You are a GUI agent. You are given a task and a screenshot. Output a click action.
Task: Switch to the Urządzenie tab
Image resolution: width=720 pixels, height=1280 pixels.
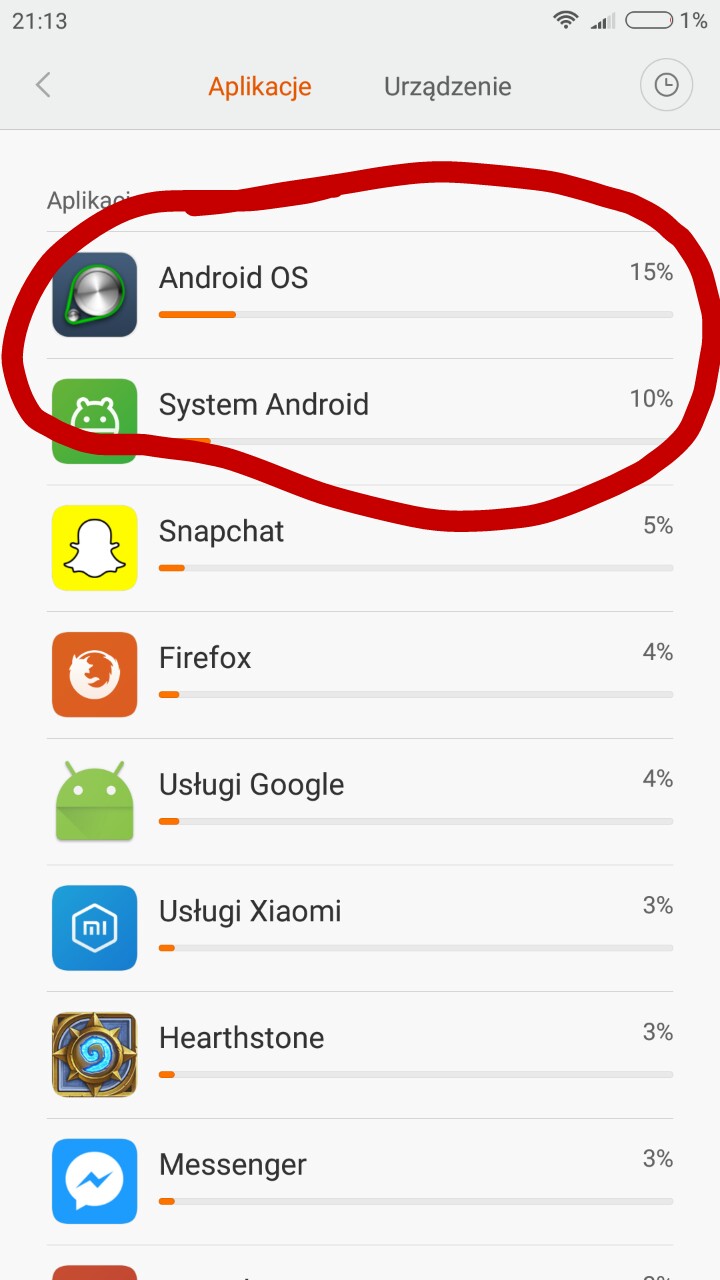[447, 87]
